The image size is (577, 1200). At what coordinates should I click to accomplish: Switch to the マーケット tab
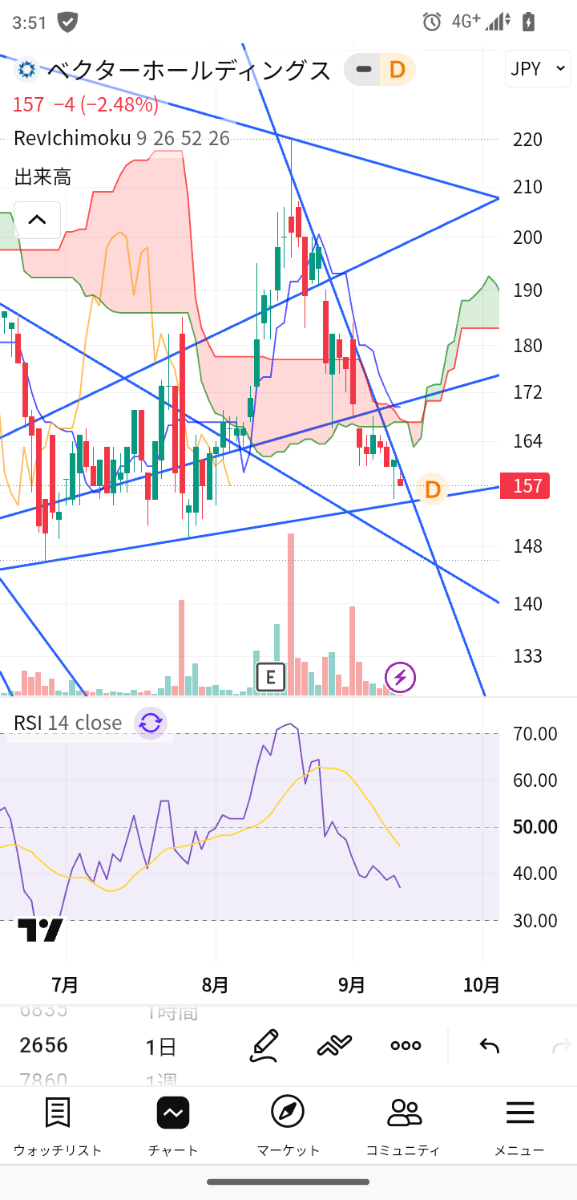point(288,1126)
